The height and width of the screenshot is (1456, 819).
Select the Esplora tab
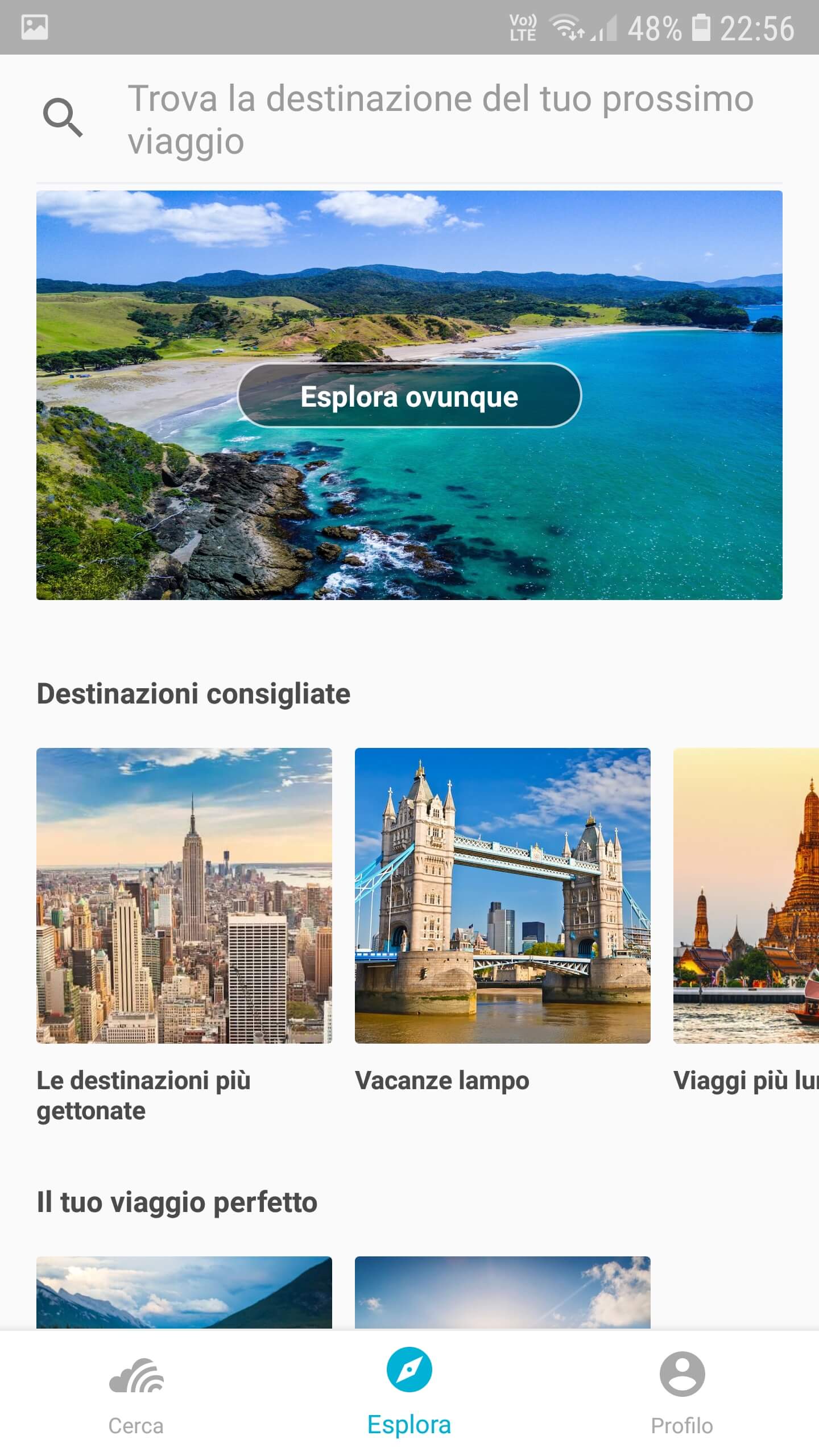pyautogui.click(x=409, y=1393)
